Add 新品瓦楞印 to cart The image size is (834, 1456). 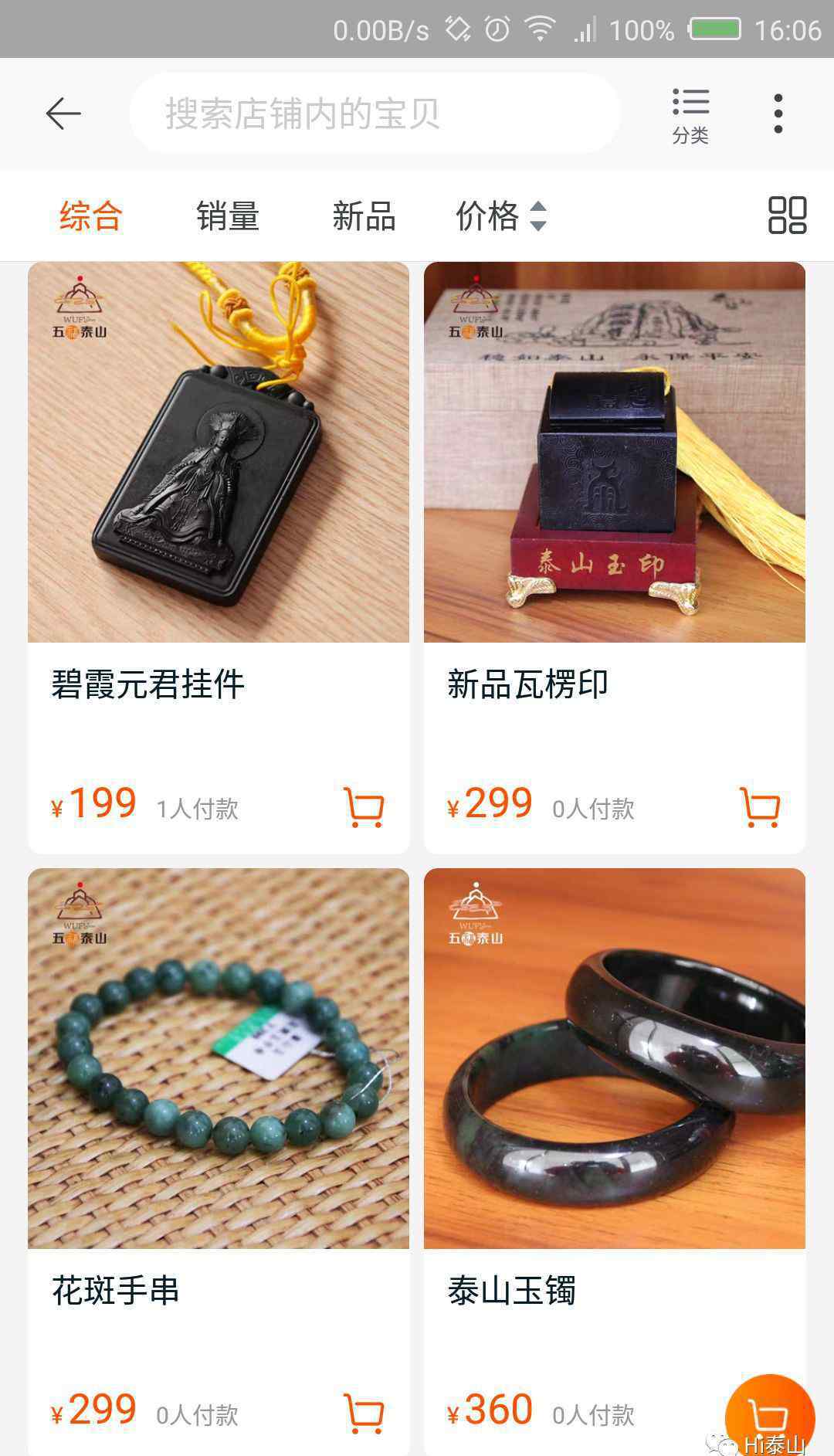(x=759, y=807)
